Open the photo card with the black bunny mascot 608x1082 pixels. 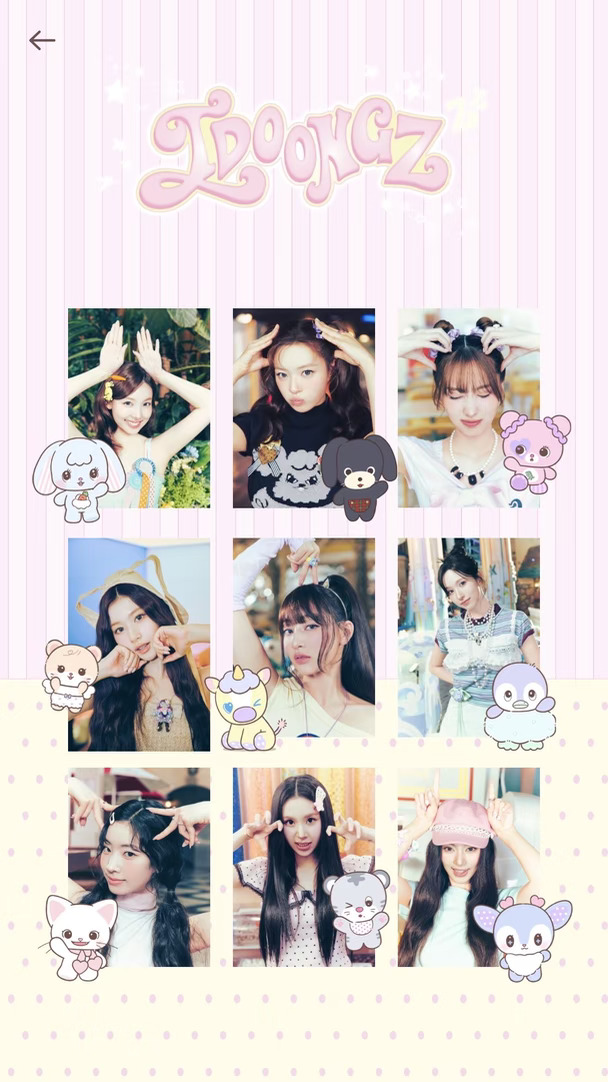click(x=304, y=408)
